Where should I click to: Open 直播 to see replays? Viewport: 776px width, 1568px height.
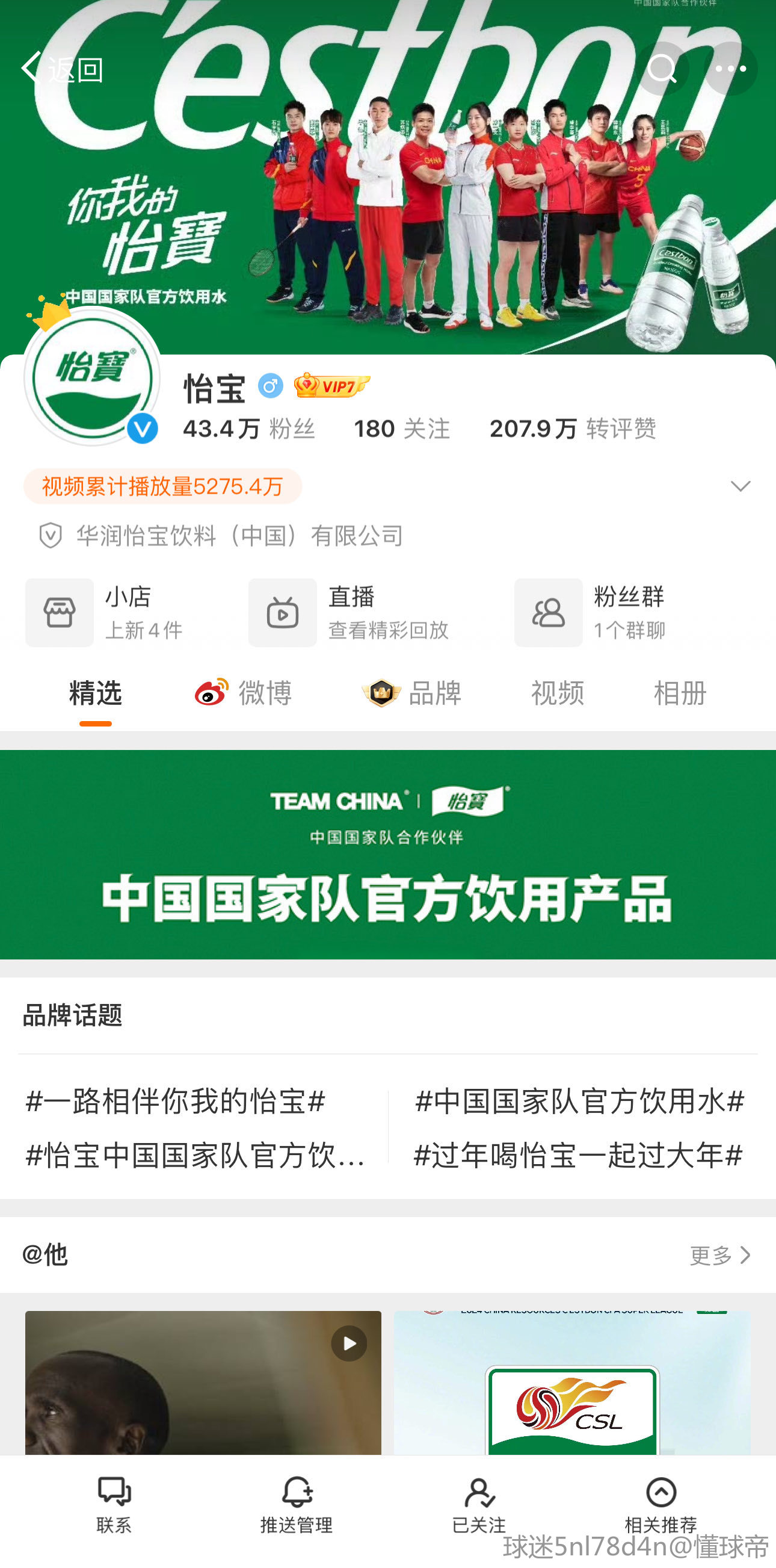click(350, 612)
